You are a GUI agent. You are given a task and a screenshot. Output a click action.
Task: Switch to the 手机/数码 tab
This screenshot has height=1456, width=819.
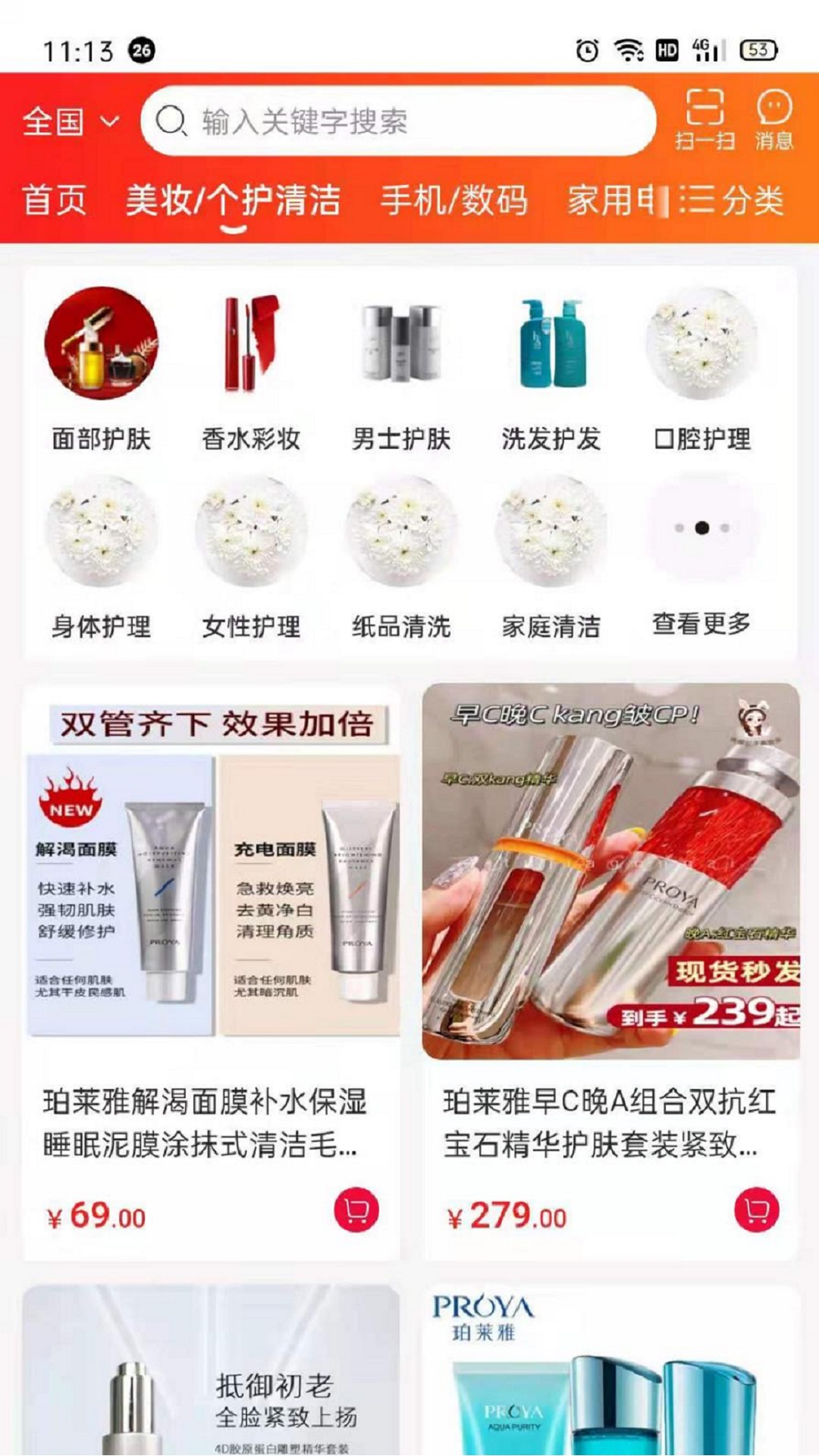click(453, 201)
